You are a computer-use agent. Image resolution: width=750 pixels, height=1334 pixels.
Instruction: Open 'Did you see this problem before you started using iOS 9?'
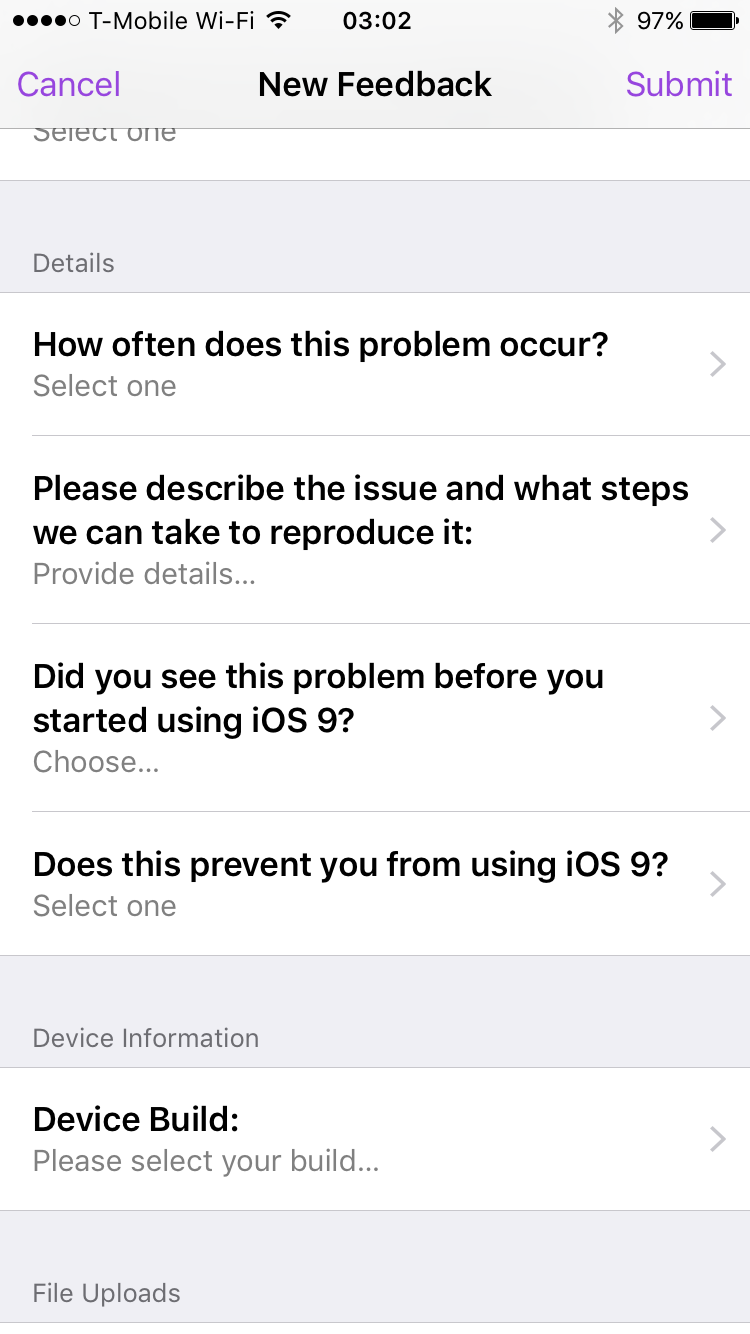coord(375,718)
